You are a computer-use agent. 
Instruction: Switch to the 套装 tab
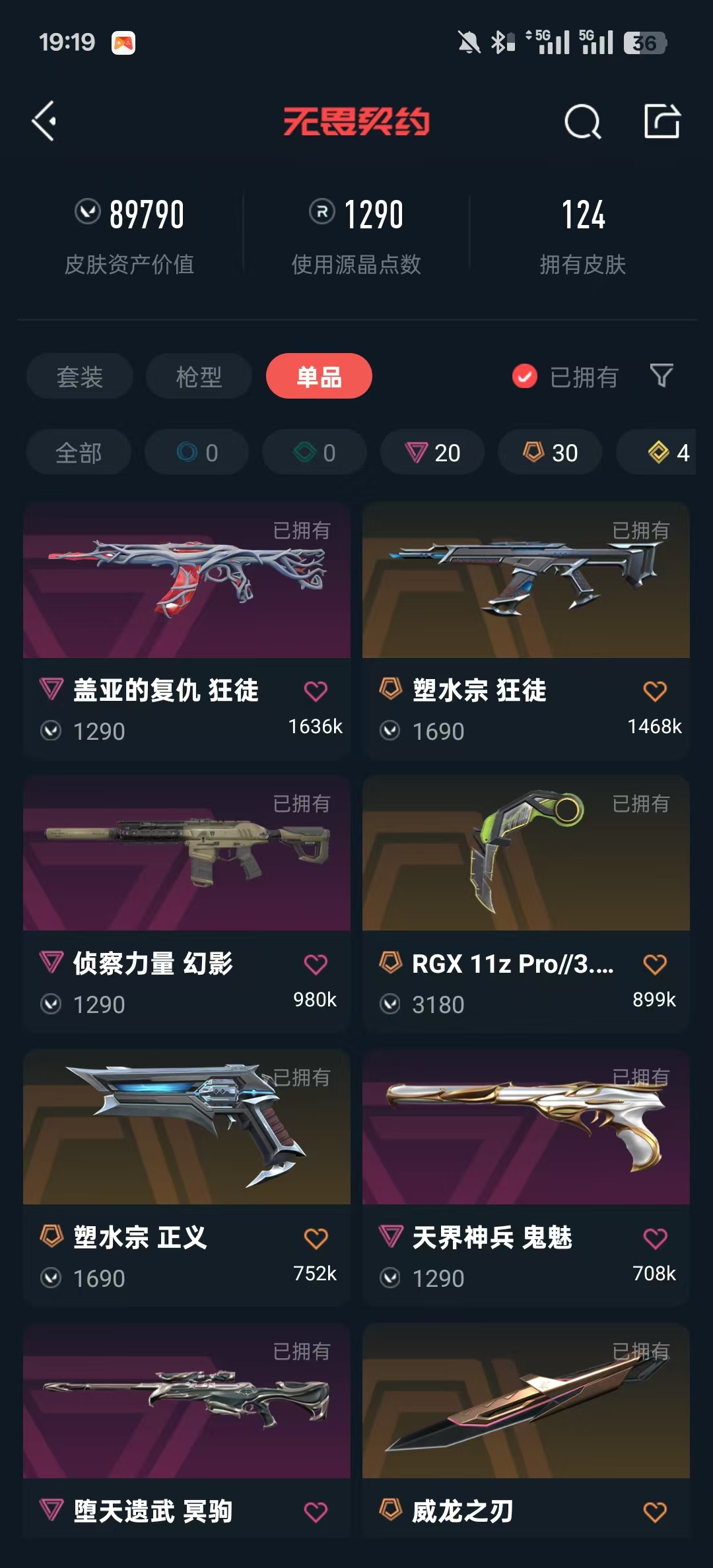click(80, 377)
